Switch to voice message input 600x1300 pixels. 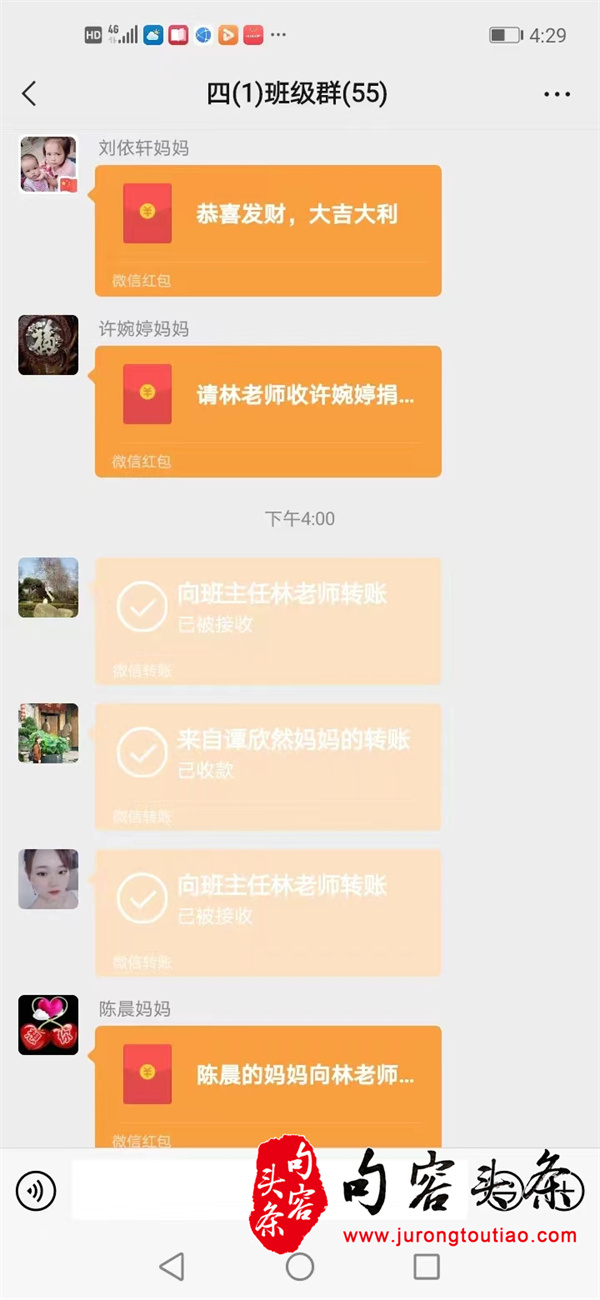[37, 1191]
